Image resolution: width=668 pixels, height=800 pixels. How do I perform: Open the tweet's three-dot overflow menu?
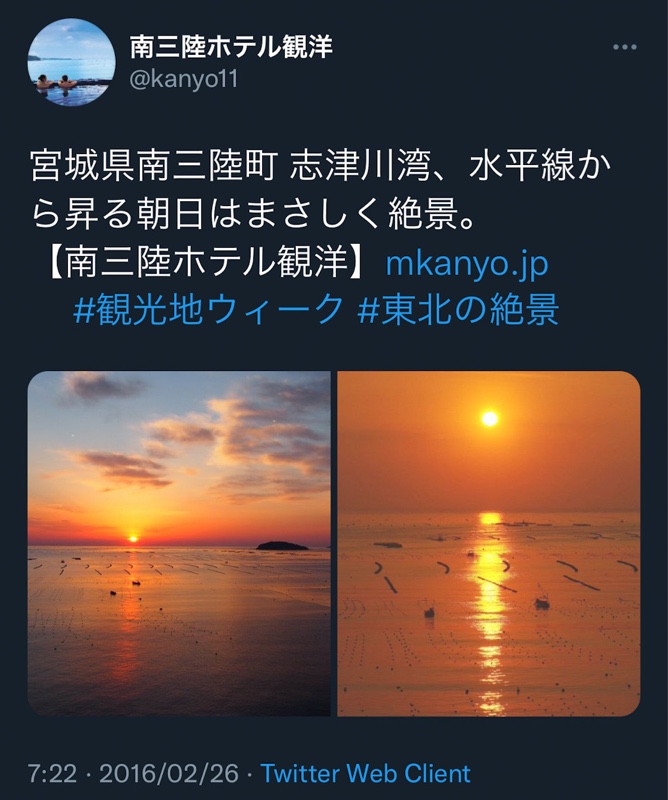(624, 48)
